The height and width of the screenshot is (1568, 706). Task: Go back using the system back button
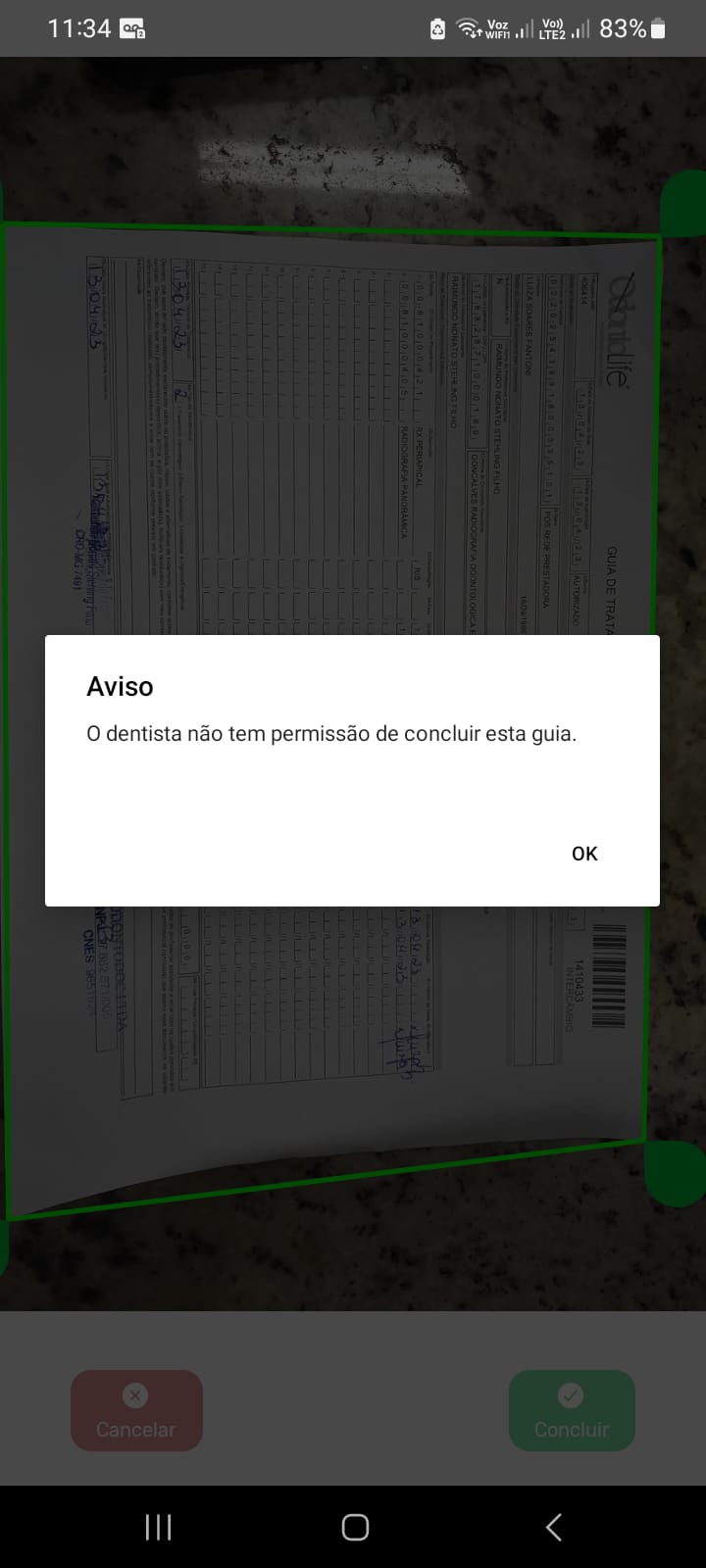pyautogui.click(x=553, y=1527)
